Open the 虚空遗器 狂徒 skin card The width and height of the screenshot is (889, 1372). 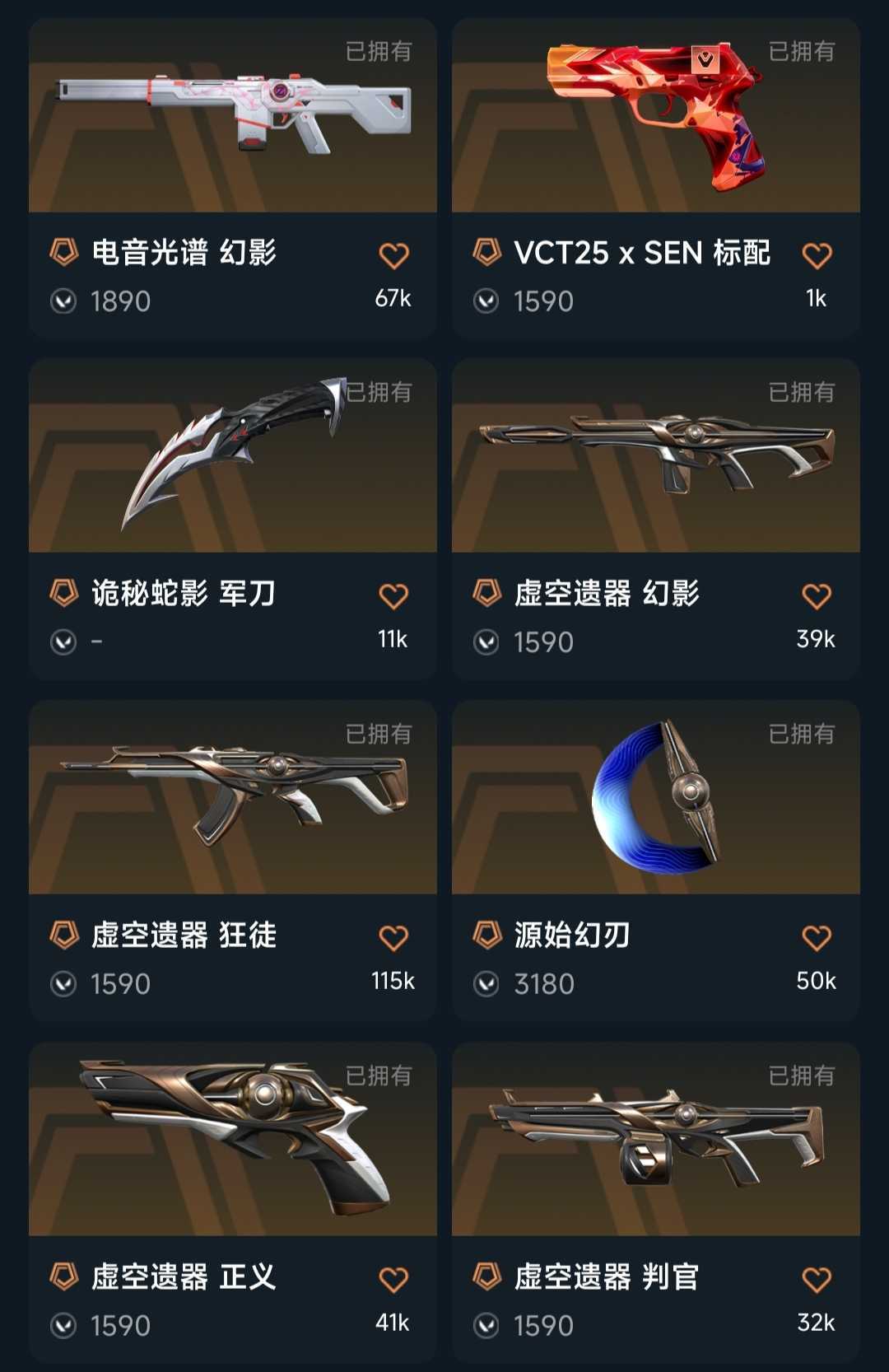(232, 798)
